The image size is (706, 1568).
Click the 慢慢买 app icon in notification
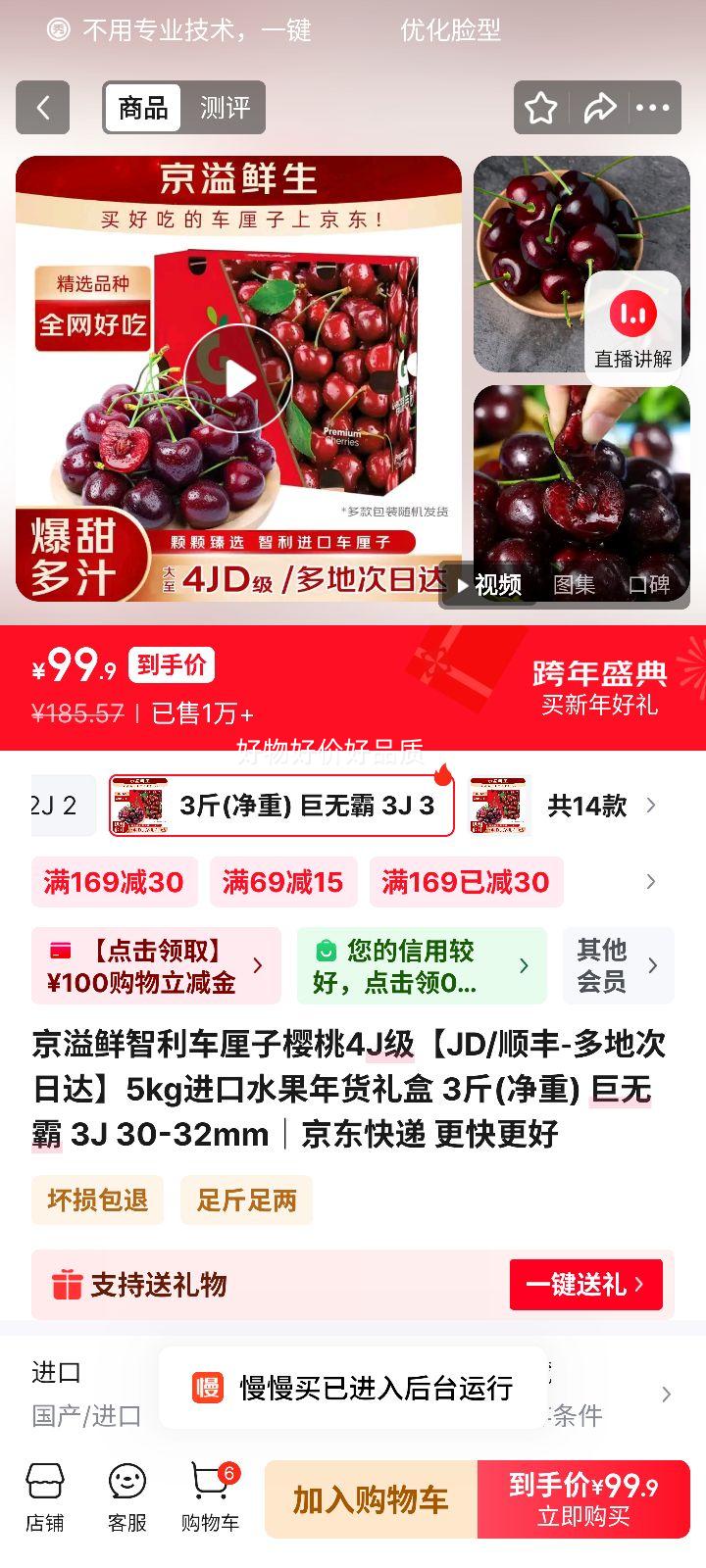tap(206, 1387)
